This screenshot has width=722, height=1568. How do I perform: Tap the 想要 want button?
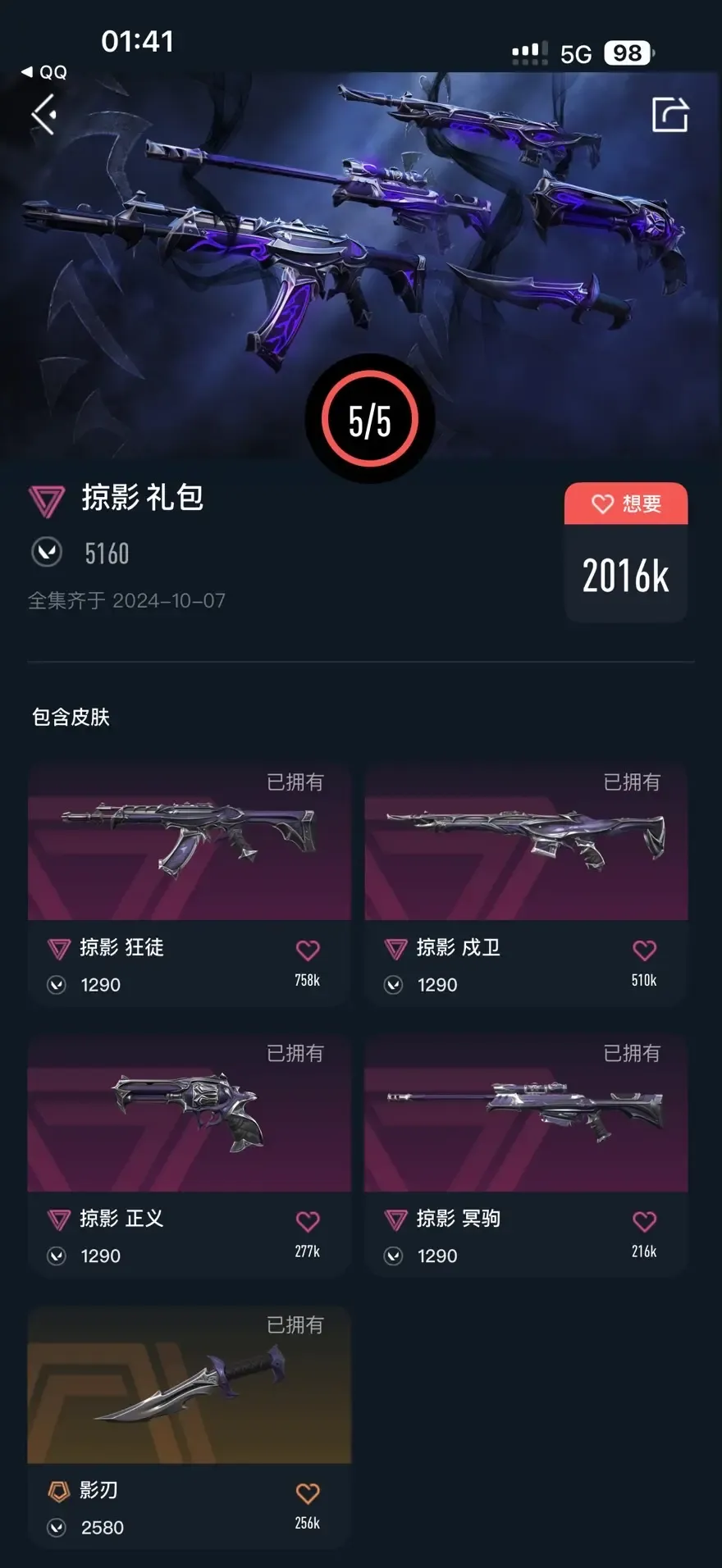tap(626, 504)
